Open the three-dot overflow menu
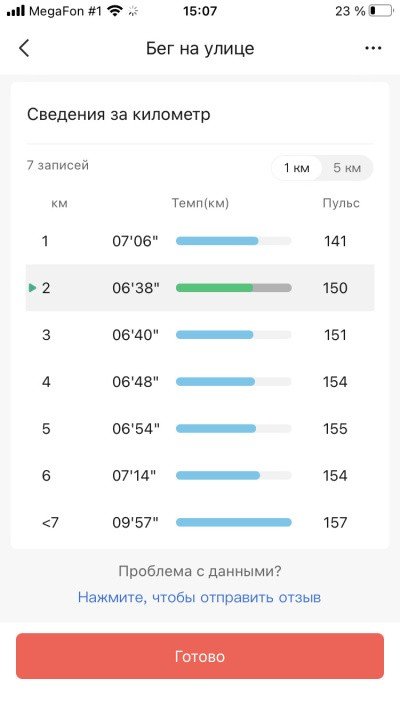The width and height of the screenshot is (400, 711). coord(373,48)
